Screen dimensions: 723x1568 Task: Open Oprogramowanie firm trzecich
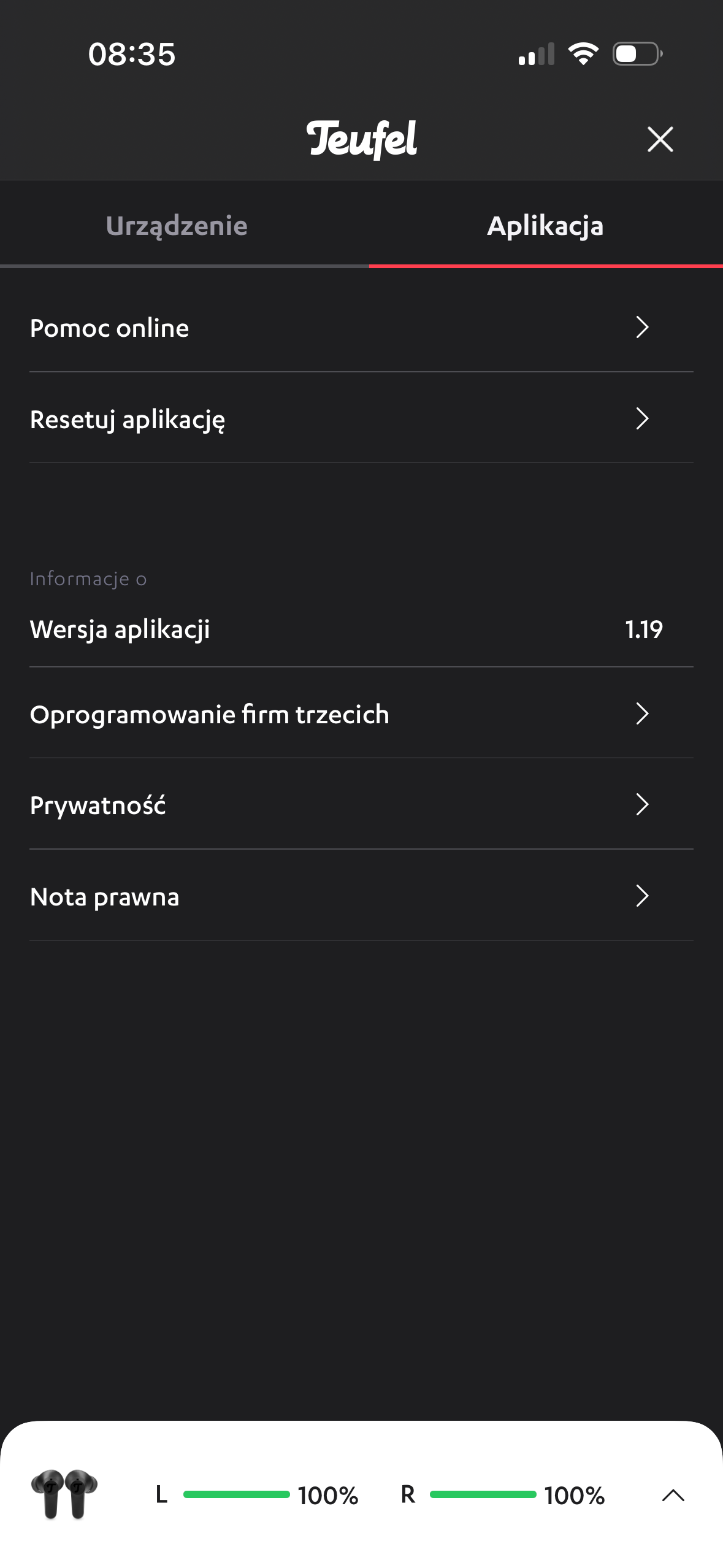click(x=361, y=714)
